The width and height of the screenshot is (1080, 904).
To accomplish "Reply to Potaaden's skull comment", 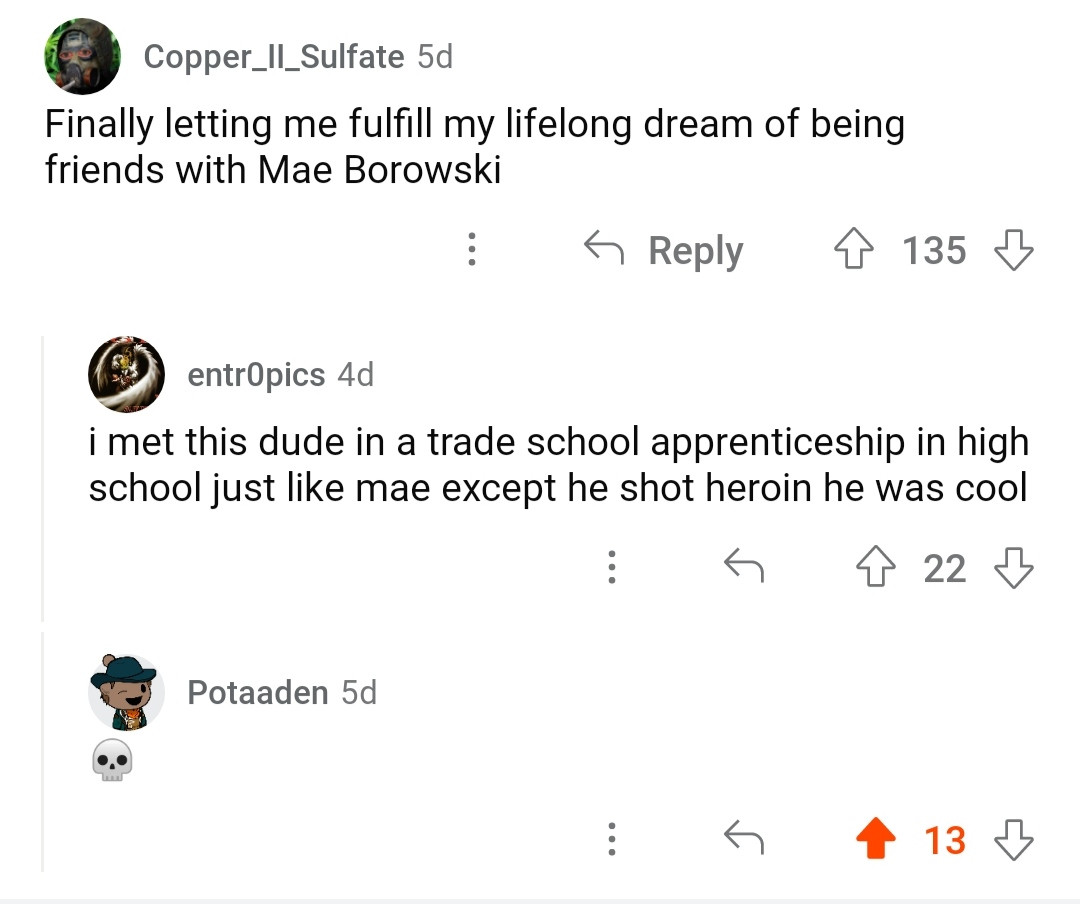I will [743, 840].
